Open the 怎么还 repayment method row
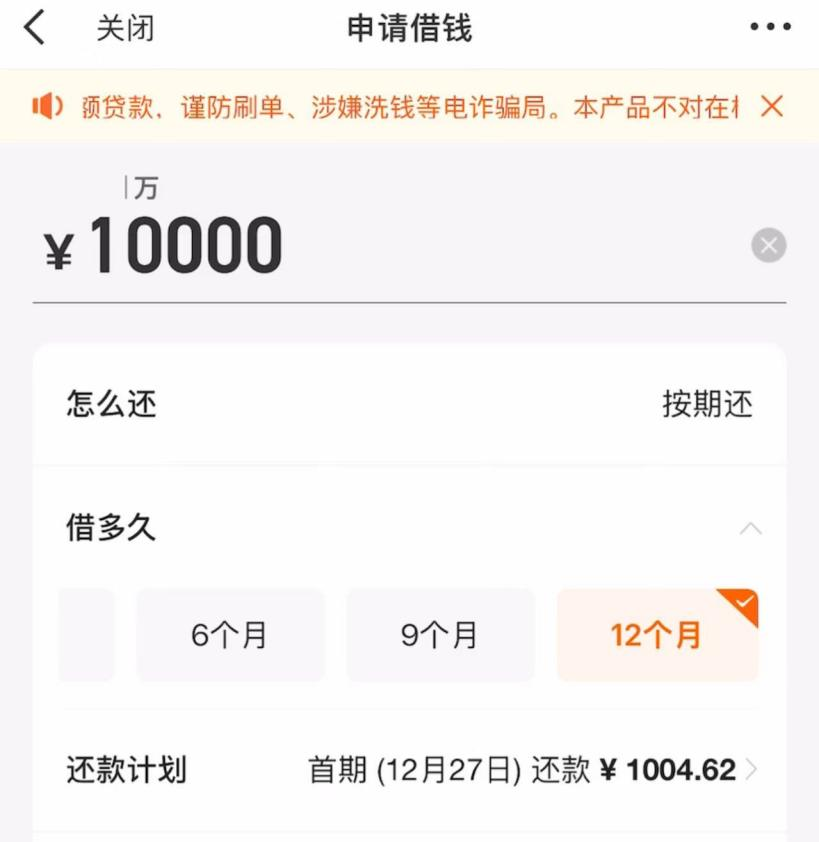The width and height of the screenshot is (819, 842). click(x=409, y=404)
